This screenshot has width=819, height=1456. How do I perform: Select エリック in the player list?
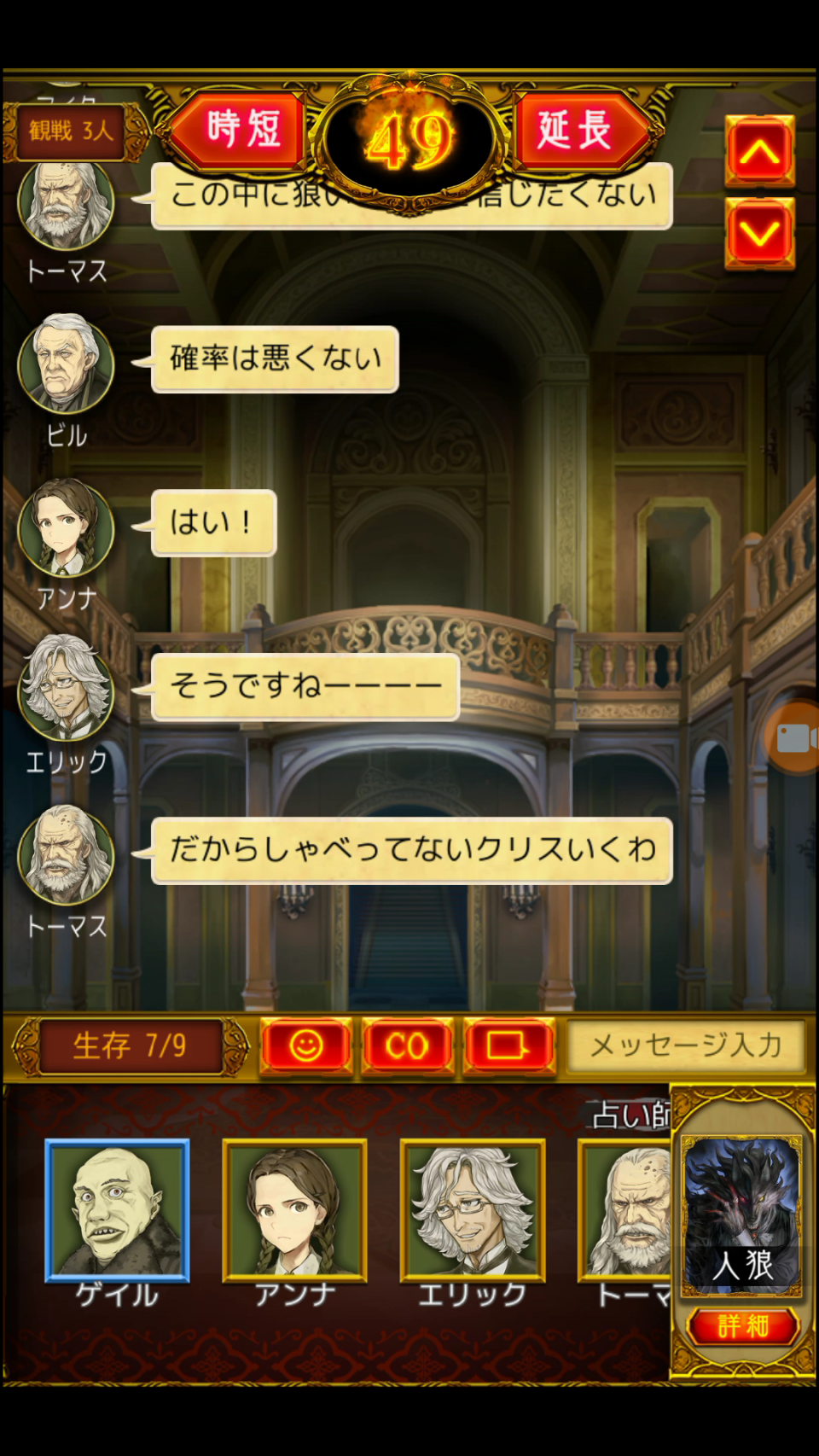(x=472, y=1211)
